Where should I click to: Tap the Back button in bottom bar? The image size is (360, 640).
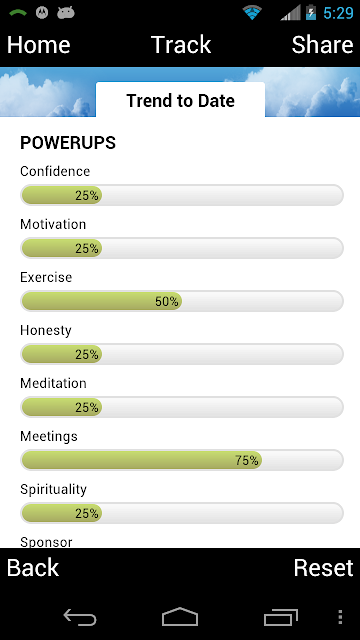[33, 567]
